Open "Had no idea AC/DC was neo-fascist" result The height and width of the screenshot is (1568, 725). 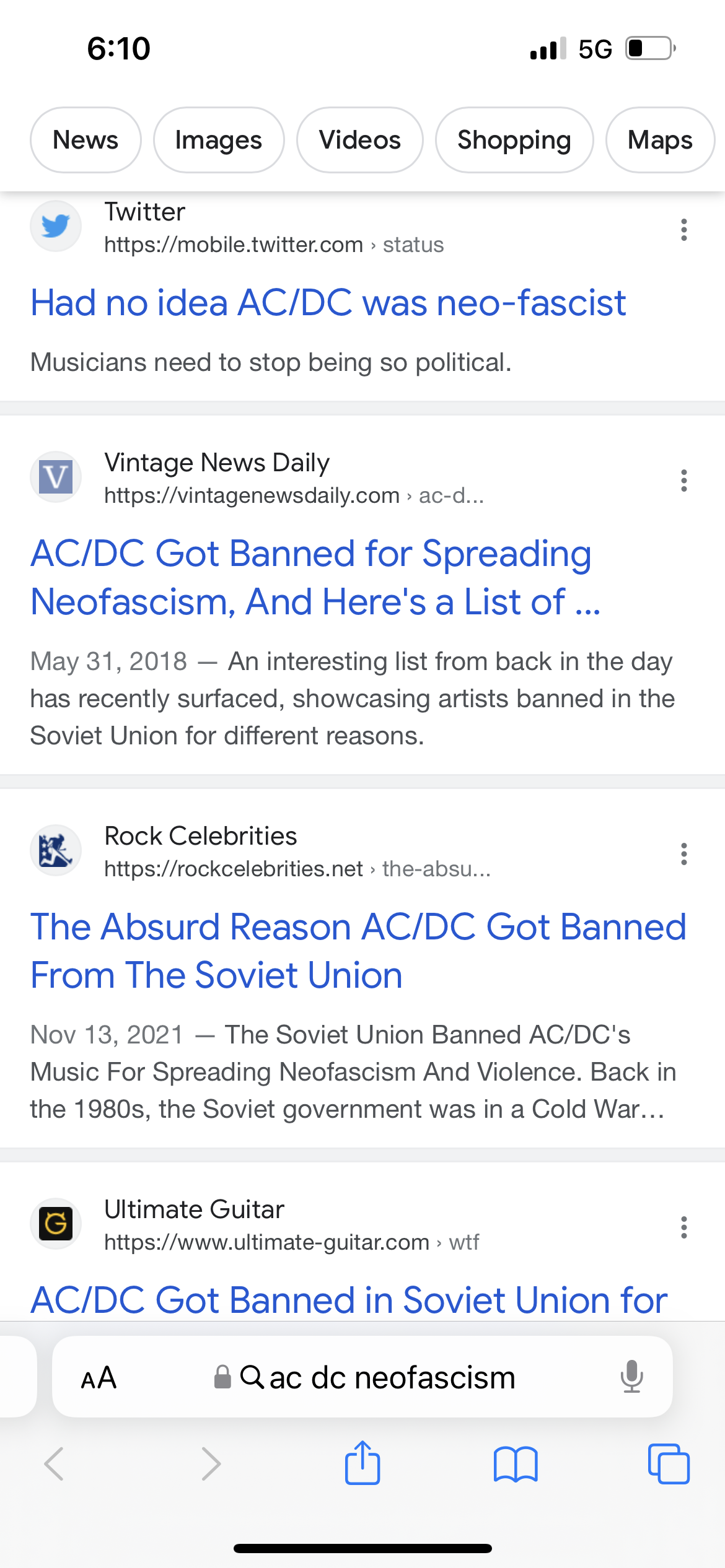328,303
